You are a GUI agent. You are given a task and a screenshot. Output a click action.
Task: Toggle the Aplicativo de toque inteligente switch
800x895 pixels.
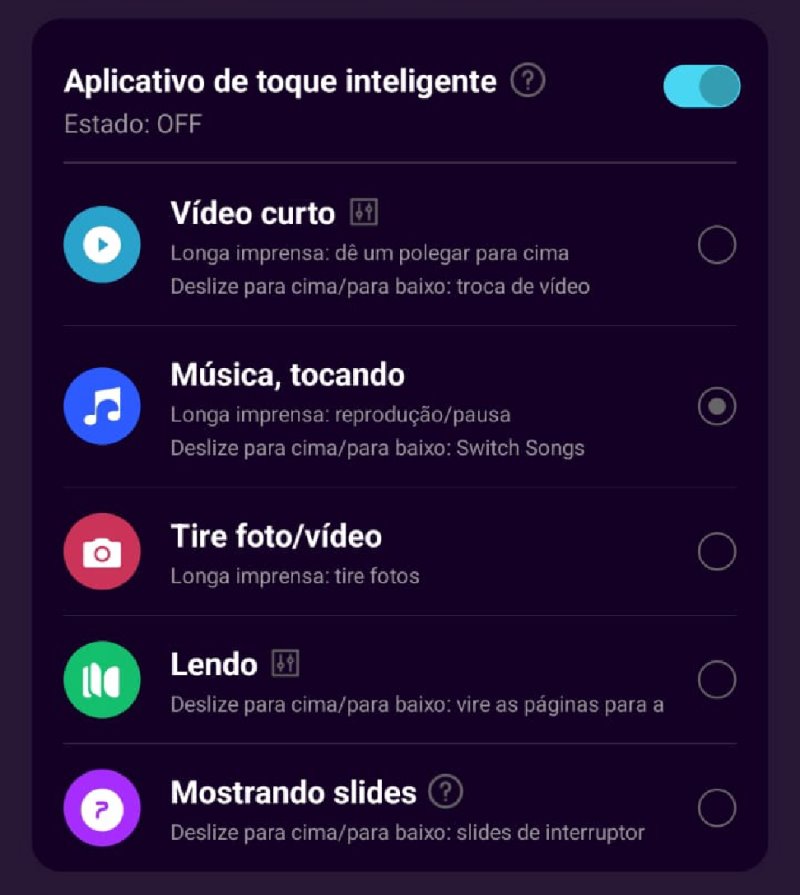pyautogui.click(x=701, y=87)
